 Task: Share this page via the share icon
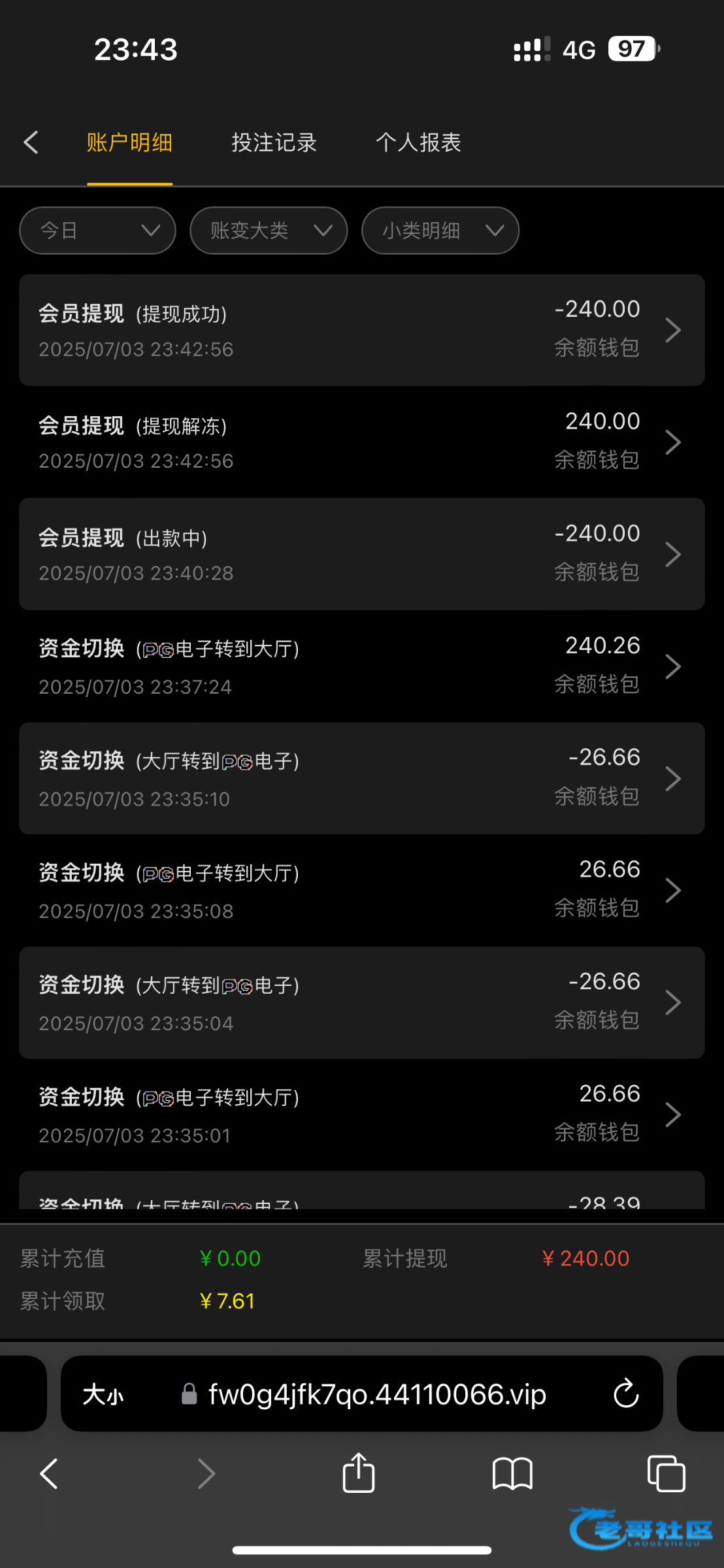pyautogui.click(x=359, y=1473)
